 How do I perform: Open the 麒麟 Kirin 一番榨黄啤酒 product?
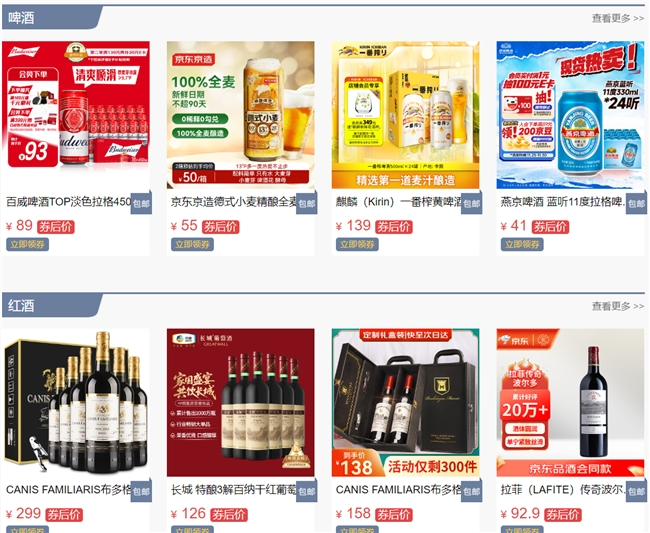click(x=405, y=115)
